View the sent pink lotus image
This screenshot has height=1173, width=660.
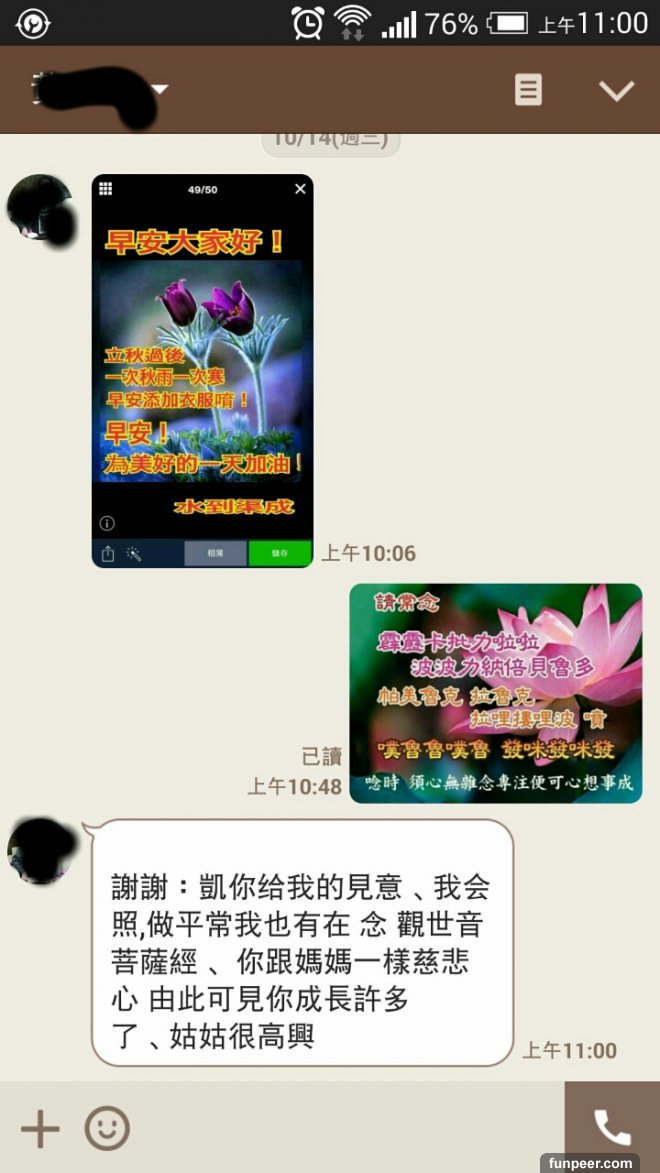click(495, 692)
